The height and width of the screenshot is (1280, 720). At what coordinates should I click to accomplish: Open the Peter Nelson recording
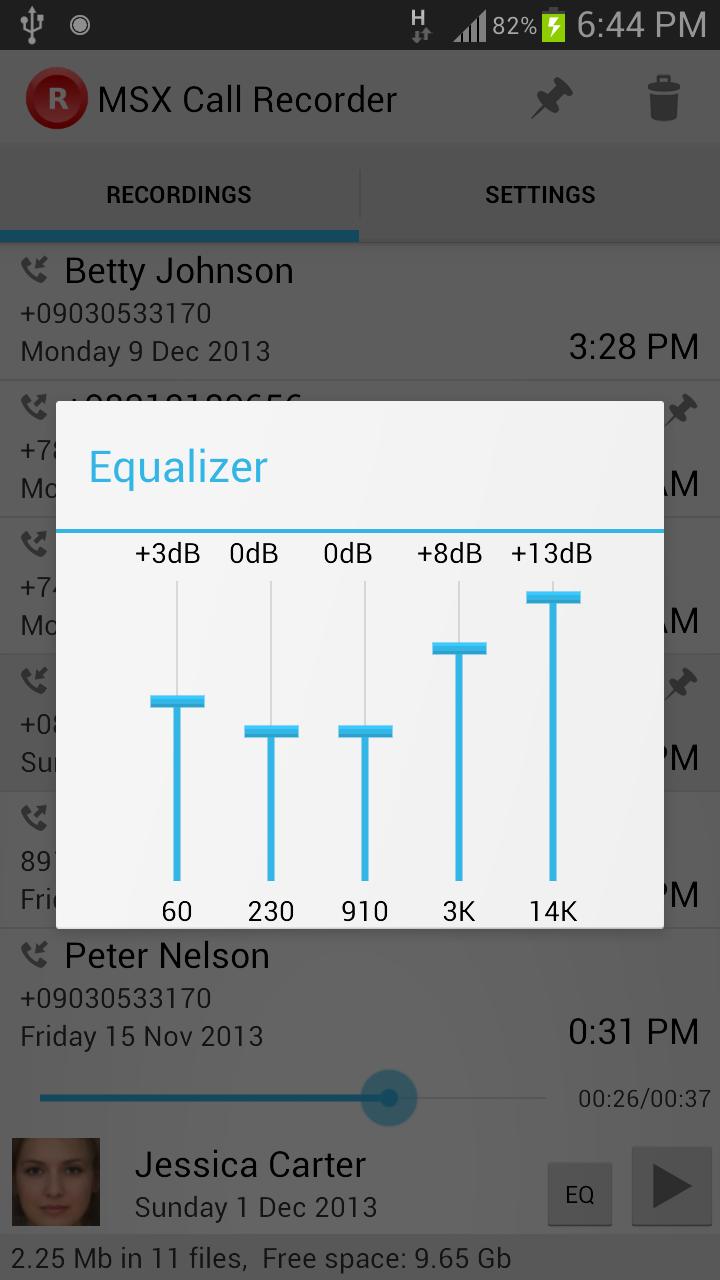(x=300, y=996)
